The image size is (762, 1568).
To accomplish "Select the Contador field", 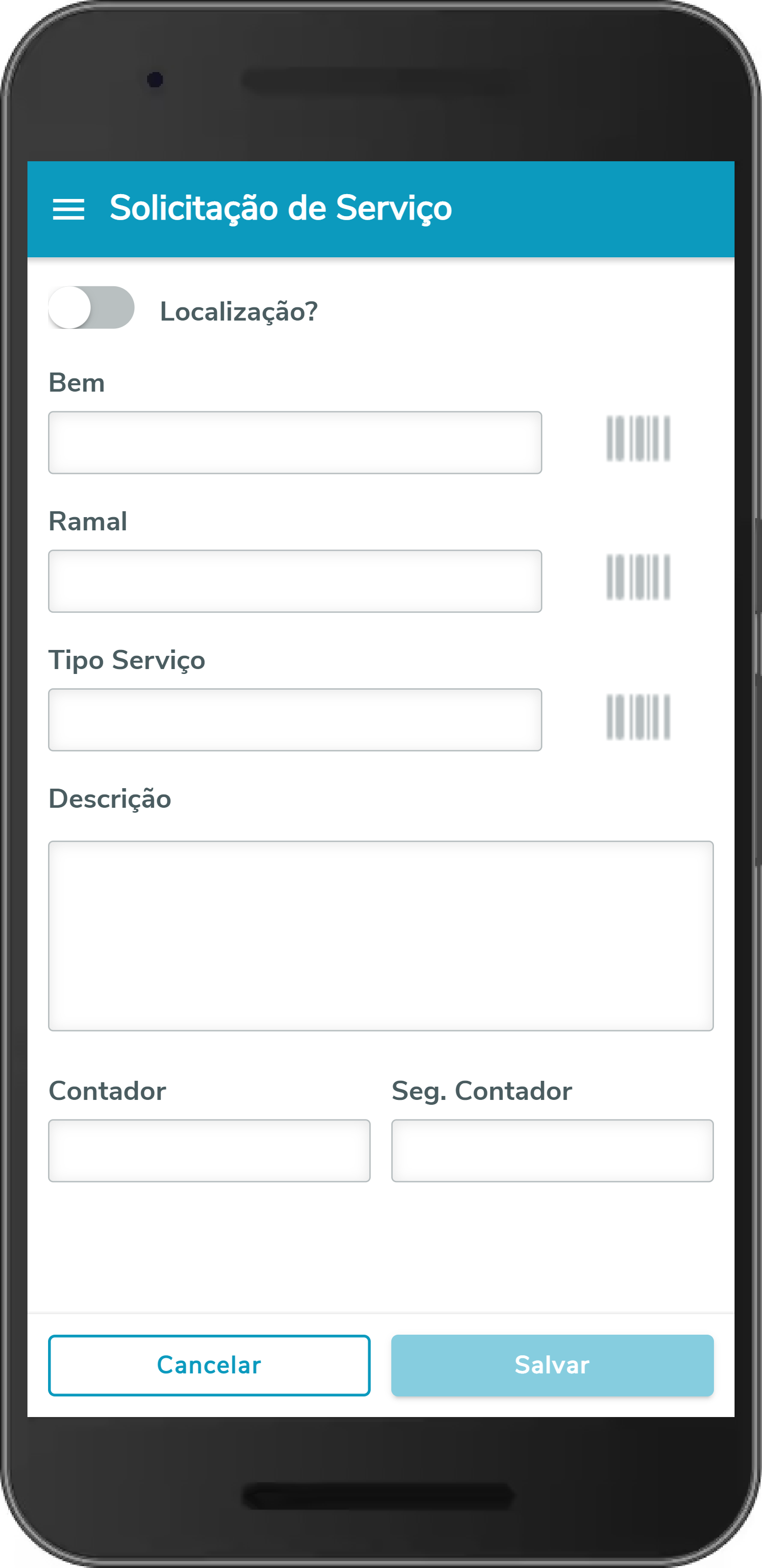I will pyautogui.click(x=209, y=1150).
